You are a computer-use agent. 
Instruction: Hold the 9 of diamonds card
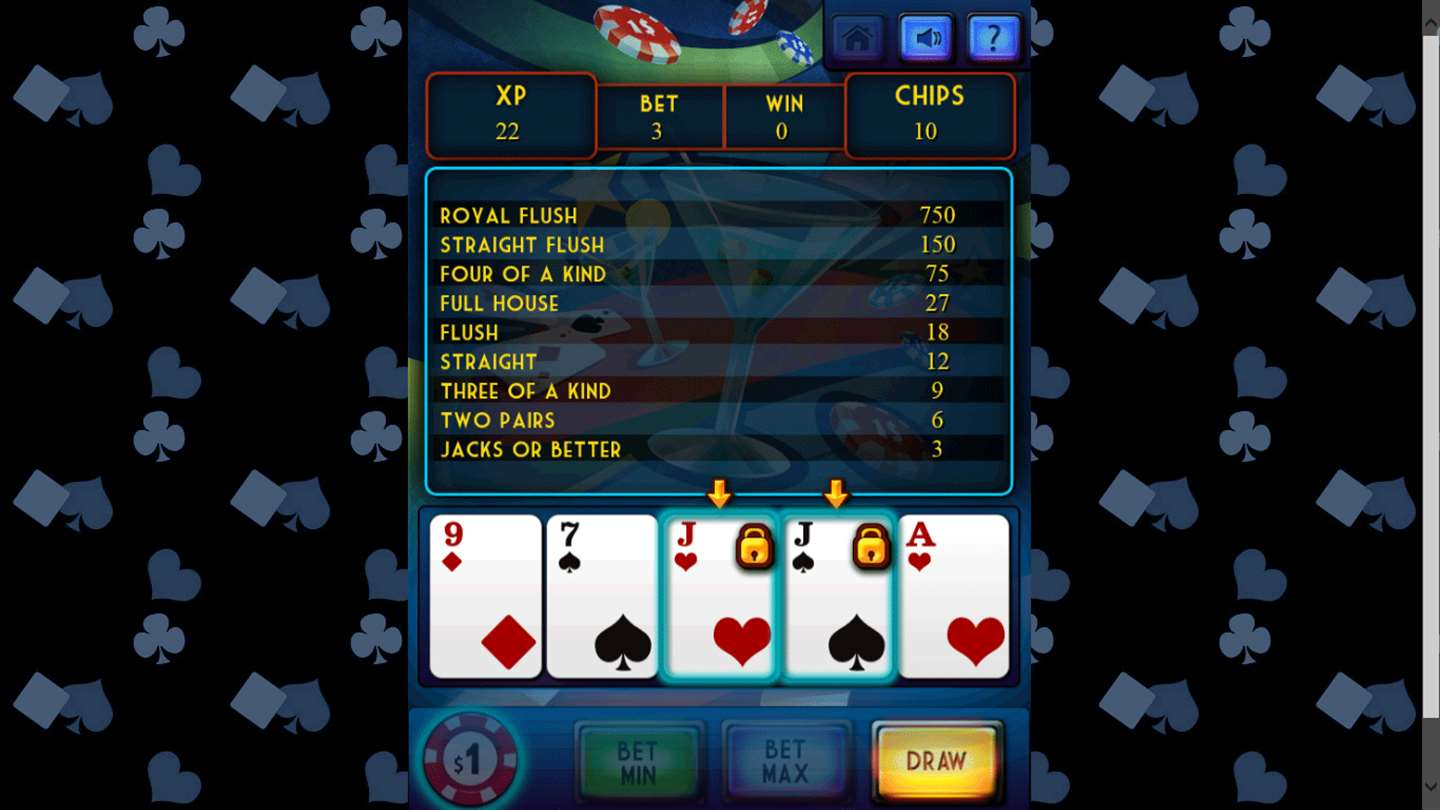tap(486, 596)
